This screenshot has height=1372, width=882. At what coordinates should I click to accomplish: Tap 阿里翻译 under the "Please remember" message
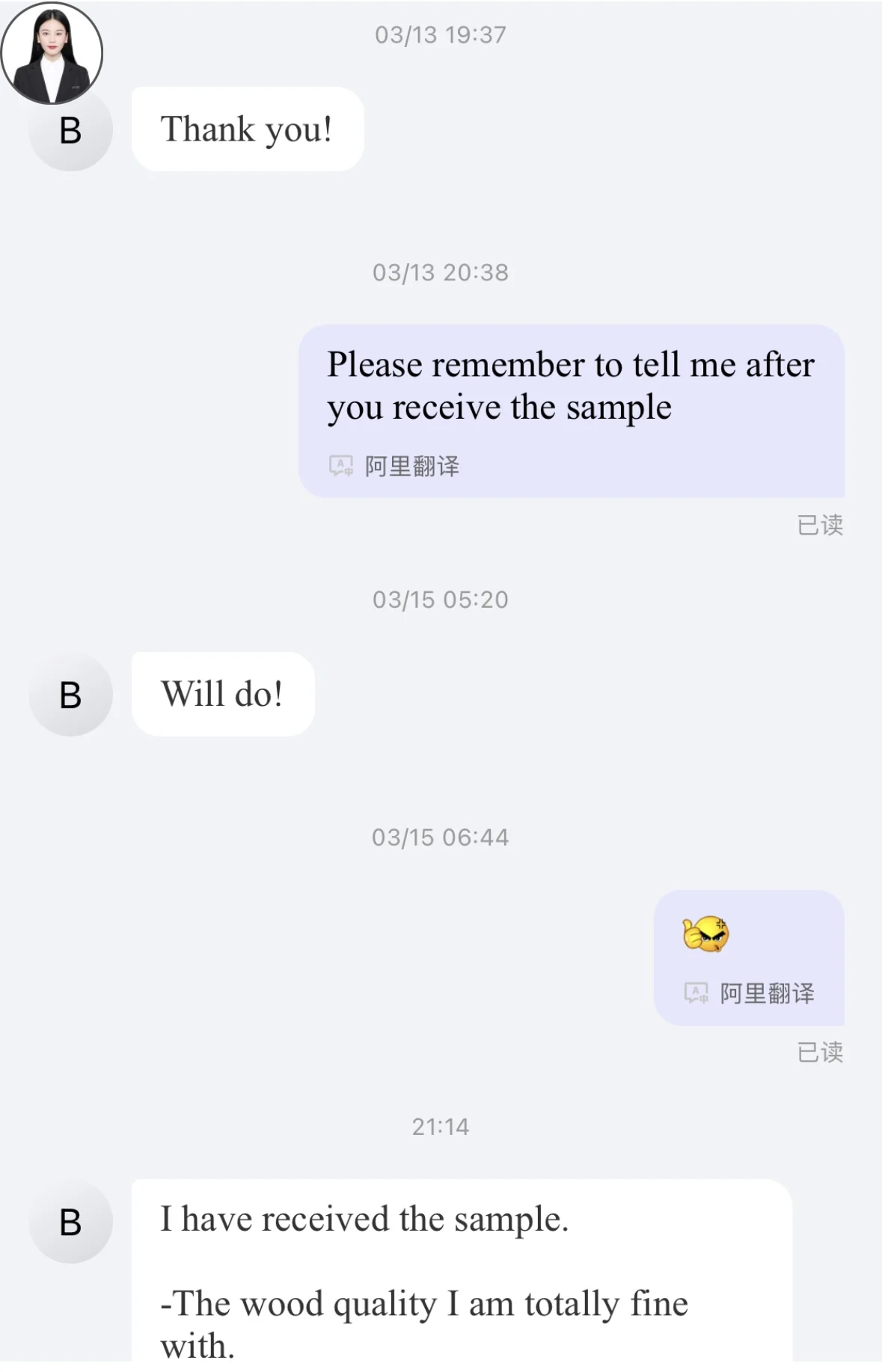click(395, 467)
